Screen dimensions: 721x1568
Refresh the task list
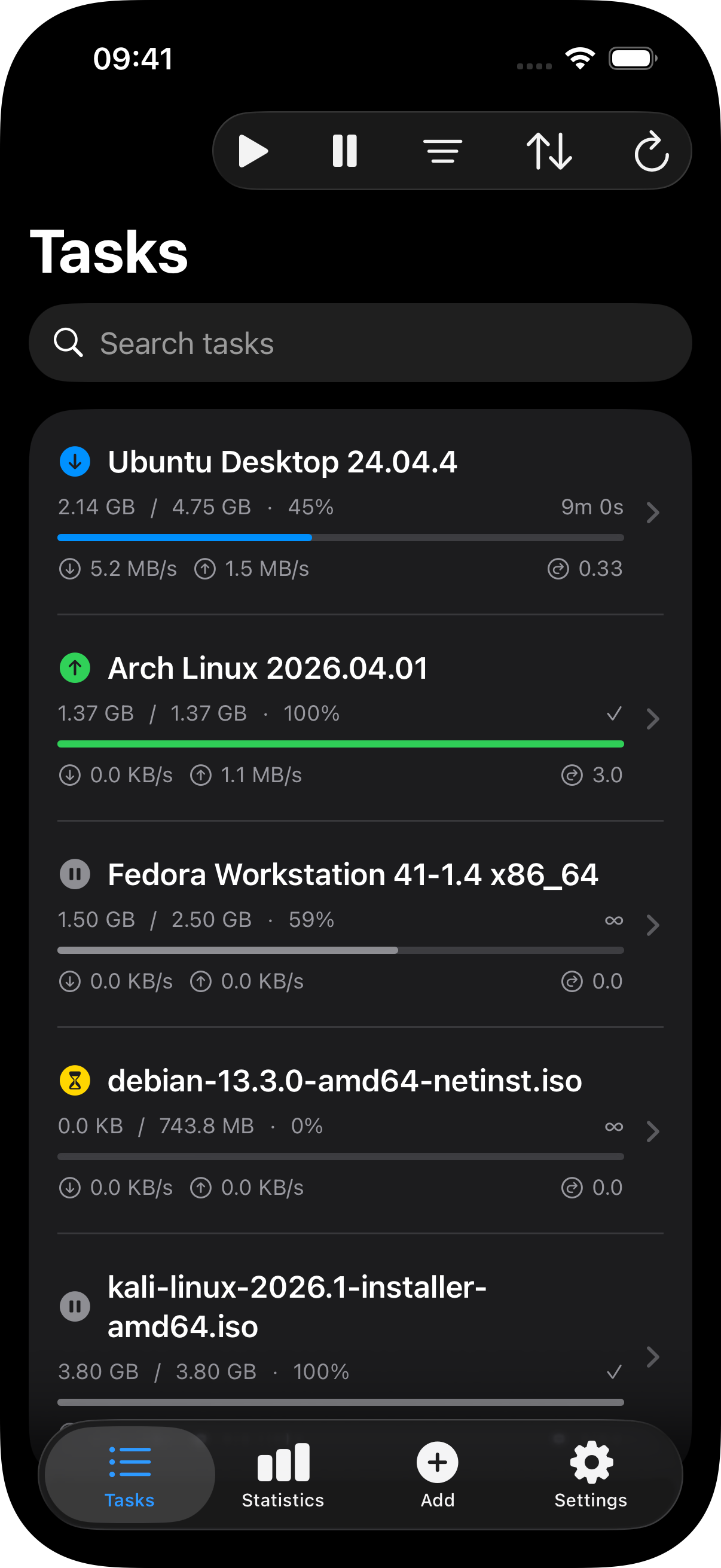(652, 150)
